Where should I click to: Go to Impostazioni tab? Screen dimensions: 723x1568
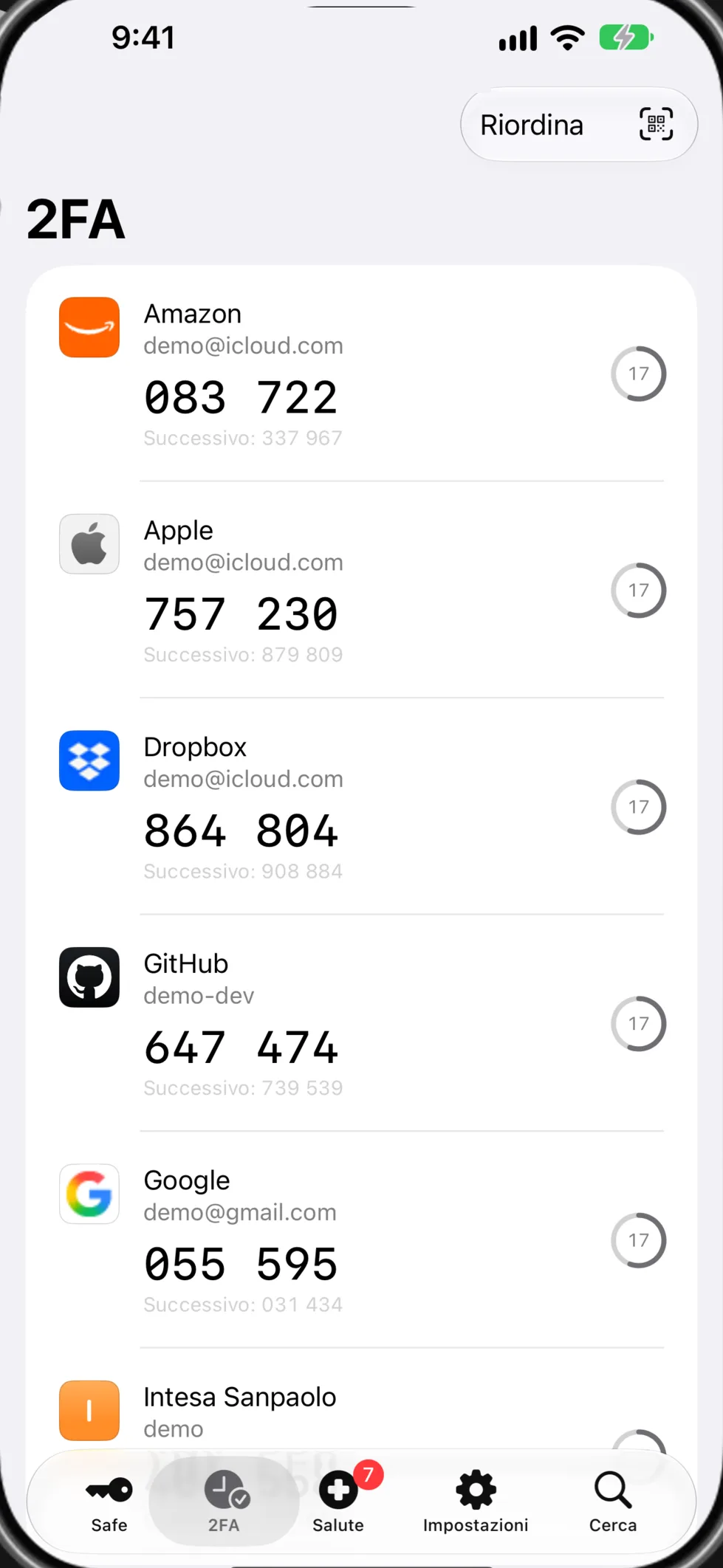[x=476, y=1502]
